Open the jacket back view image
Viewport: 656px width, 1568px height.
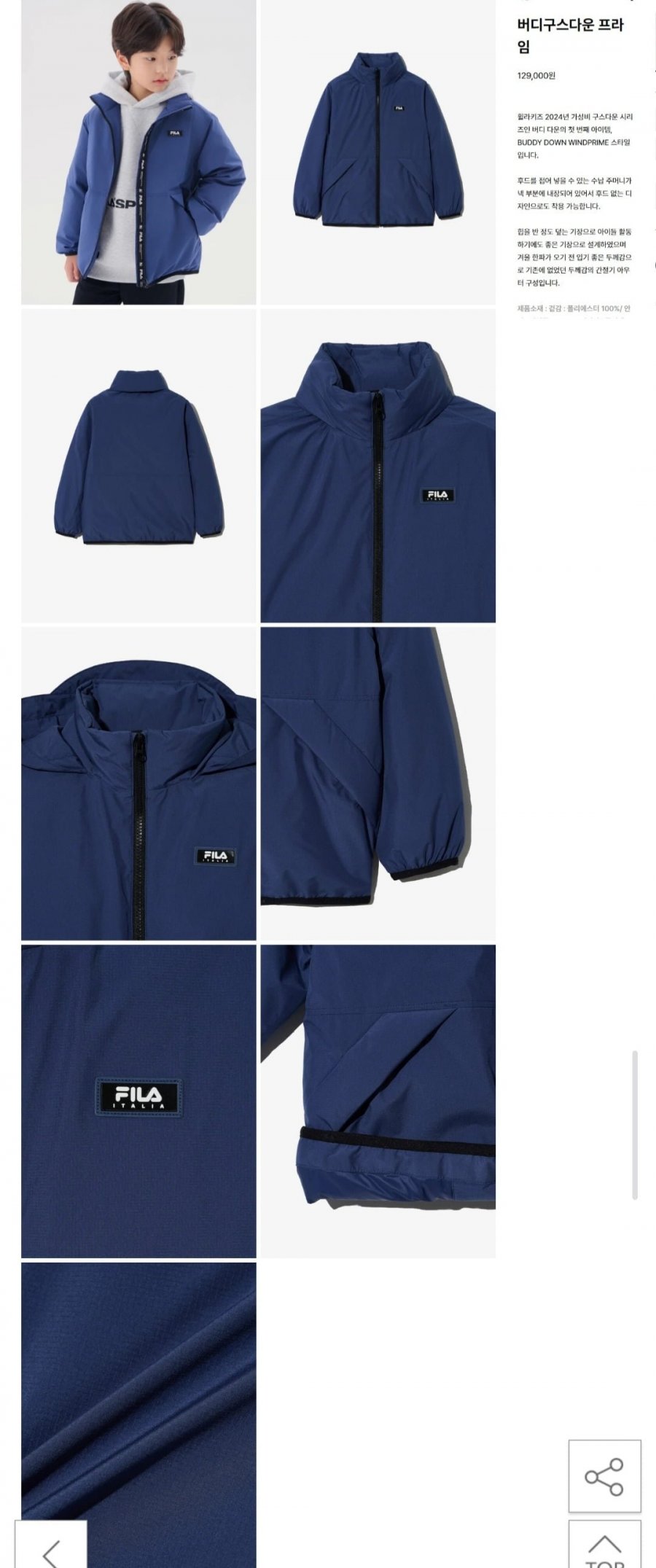[138, 466]
